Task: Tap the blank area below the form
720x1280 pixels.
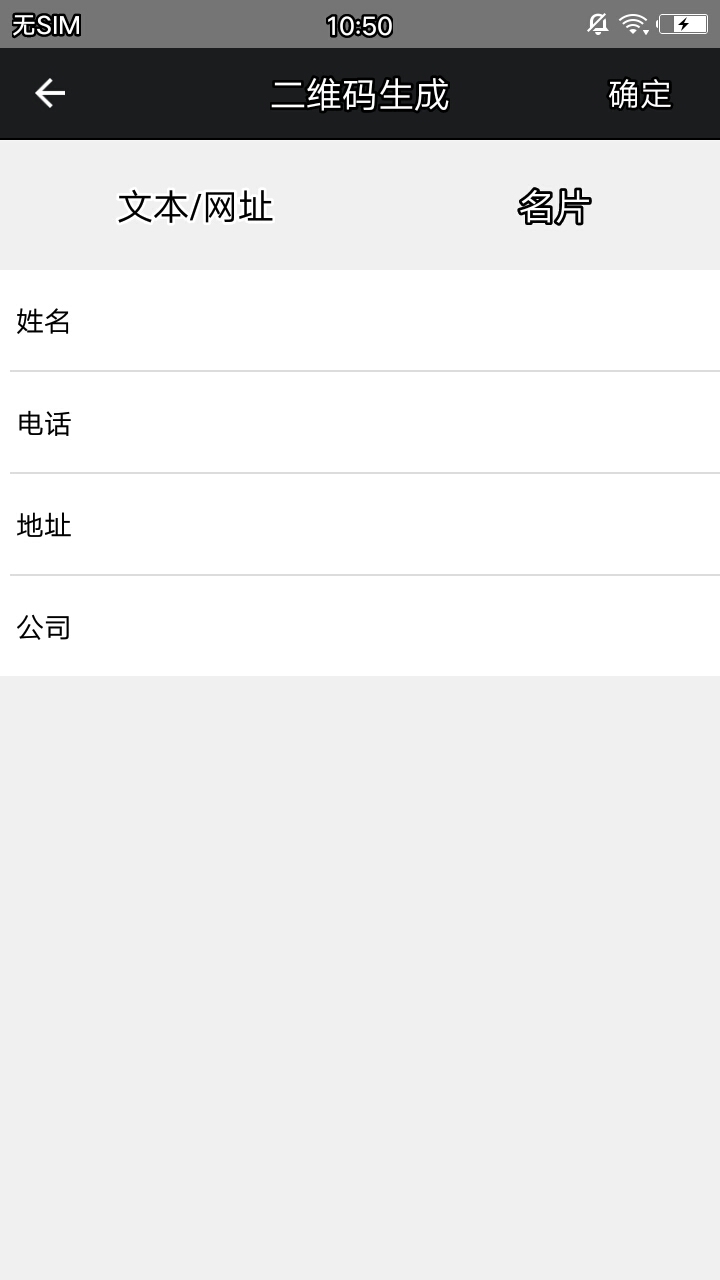Action: (360, 950)
